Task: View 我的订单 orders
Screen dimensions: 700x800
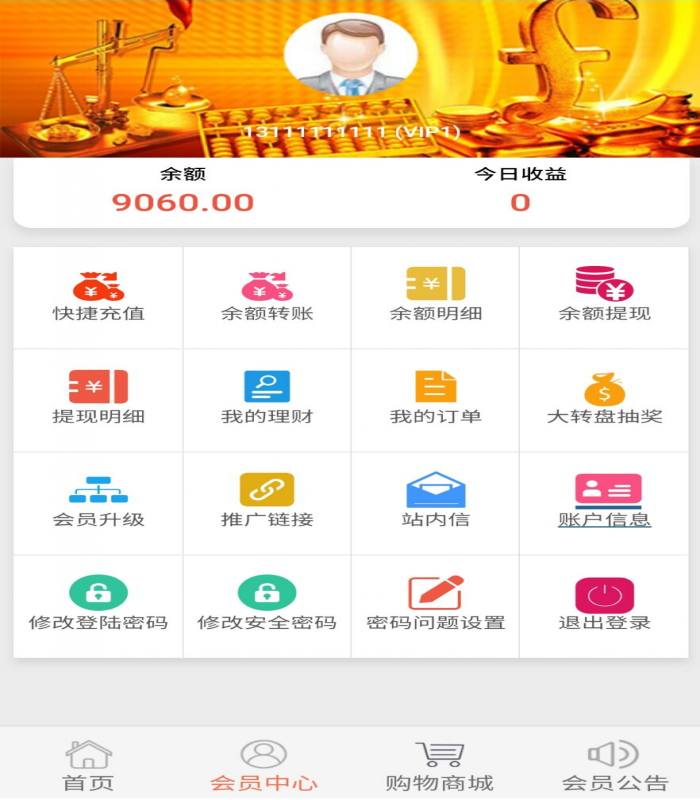Action: [x=435, y=400]
